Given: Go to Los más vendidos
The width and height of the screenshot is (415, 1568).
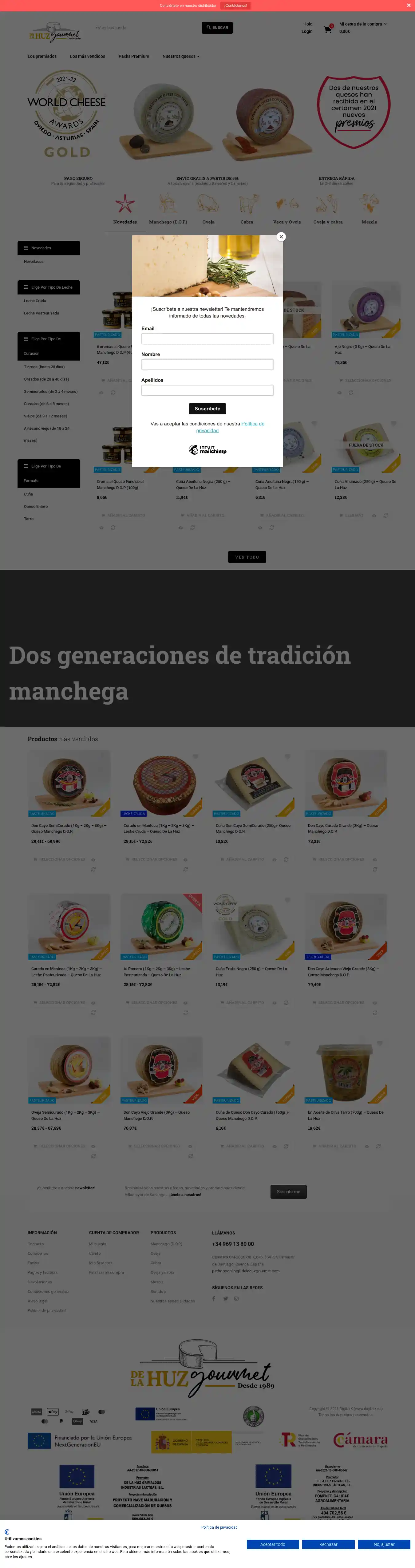Looking at the screenshot, I should [x=88, y=56].
